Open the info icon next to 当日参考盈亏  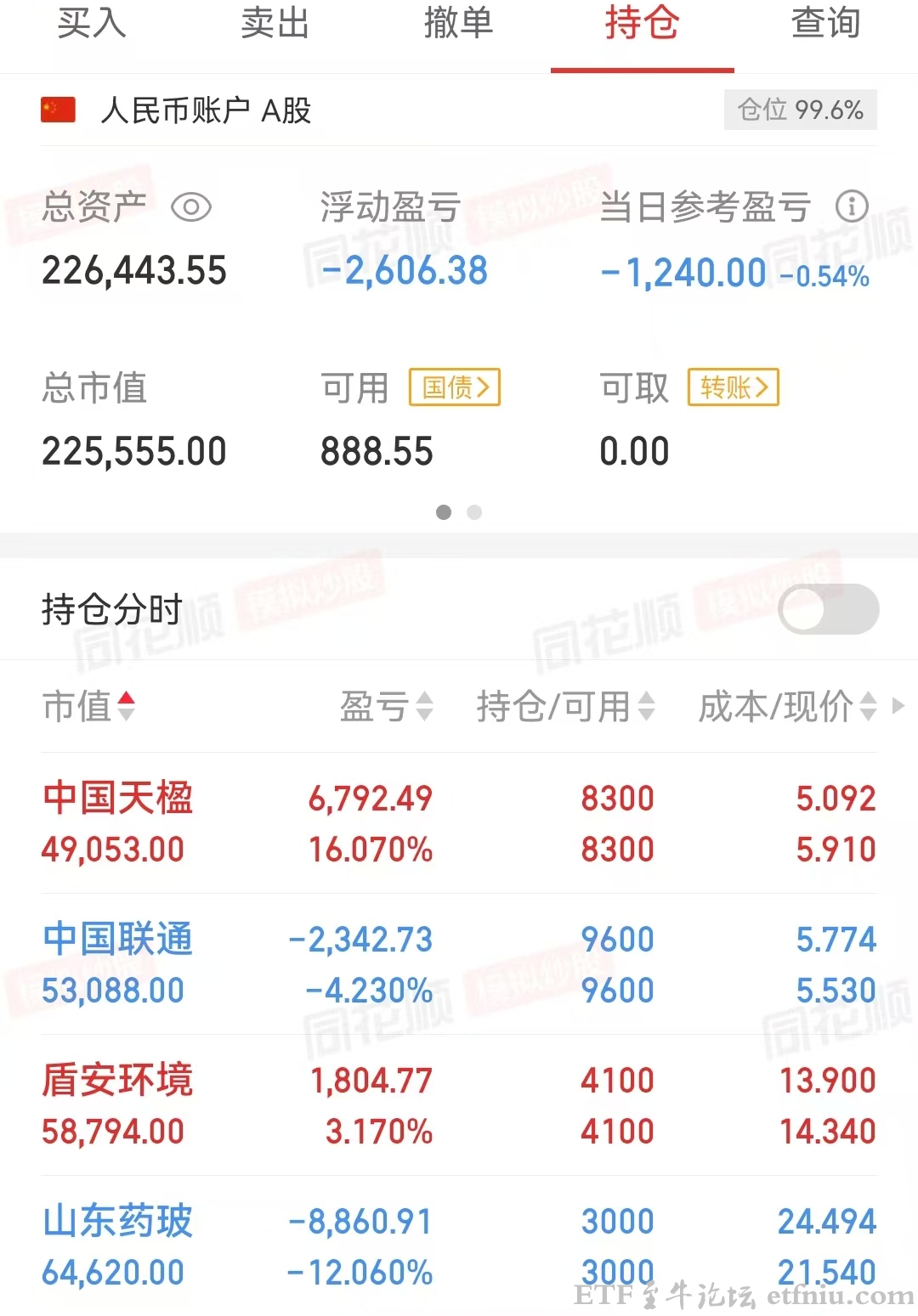pos(853,206)
